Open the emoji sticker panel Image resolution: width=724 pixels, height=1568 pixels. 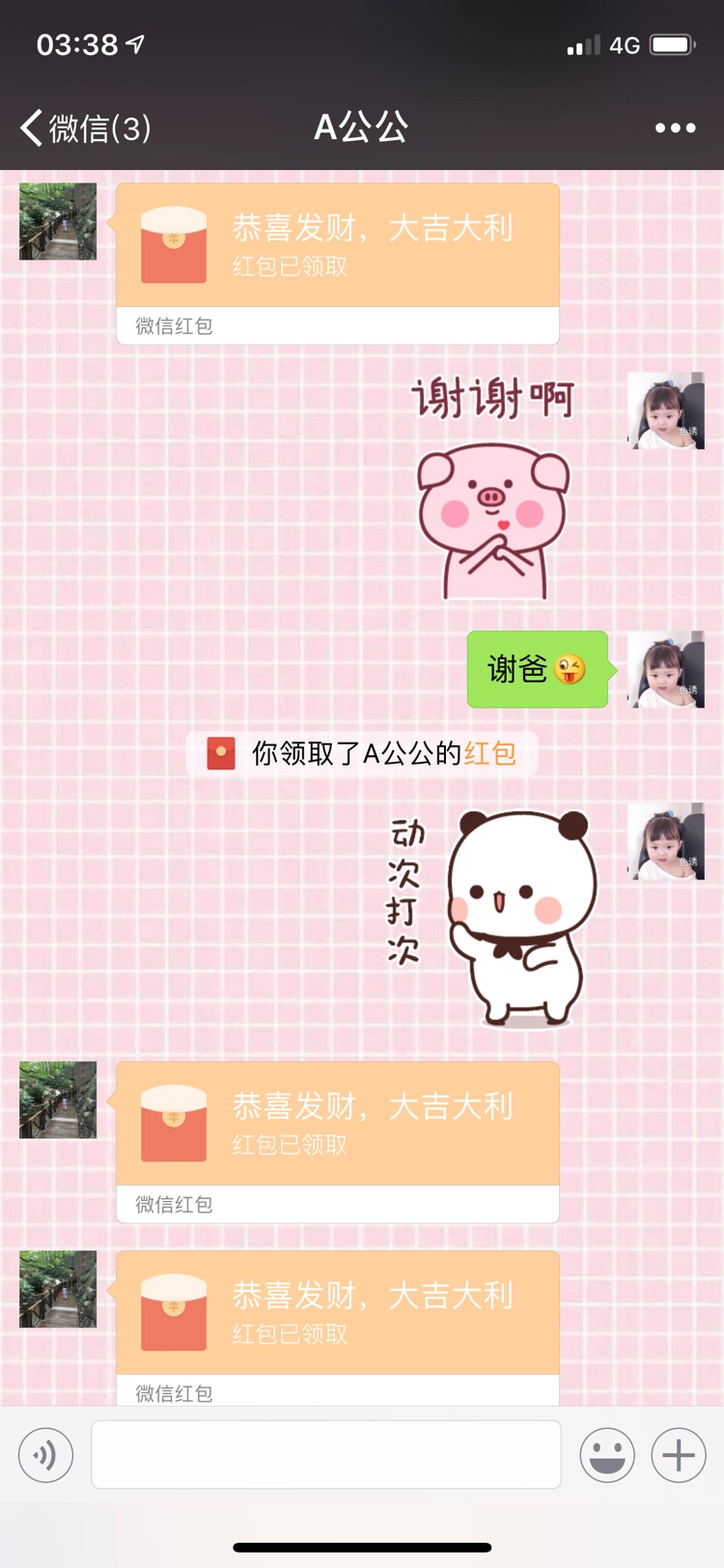(x=607, y=1454)
